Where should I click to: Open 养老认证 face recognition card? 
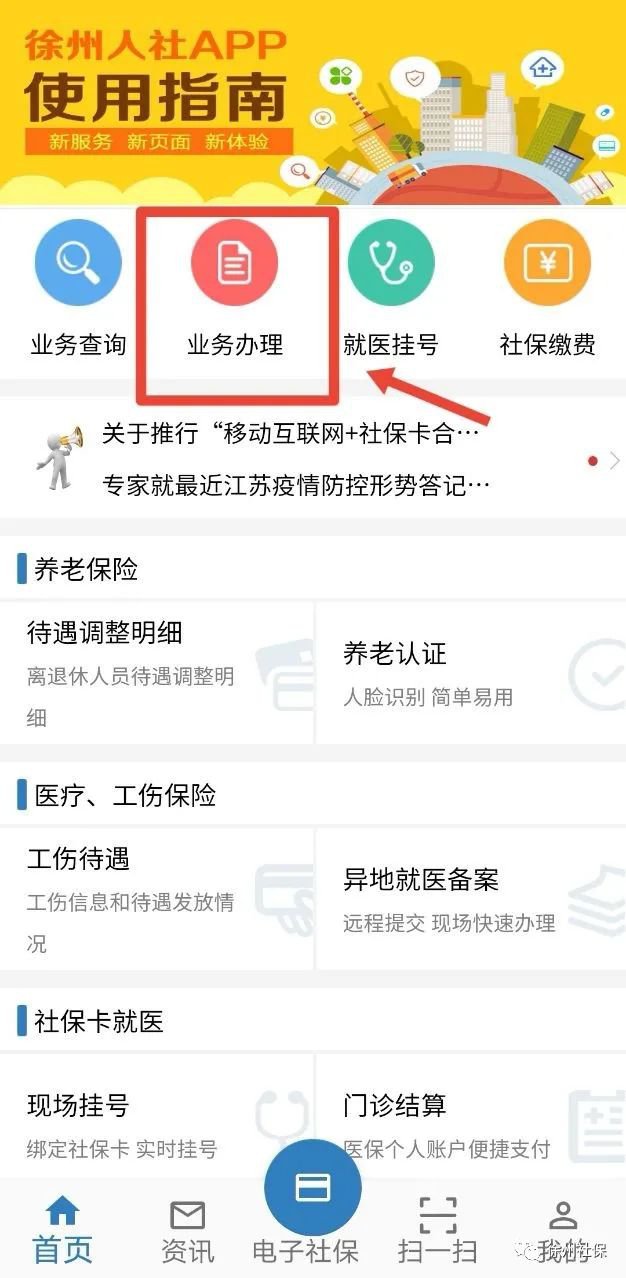pos(470,673)
